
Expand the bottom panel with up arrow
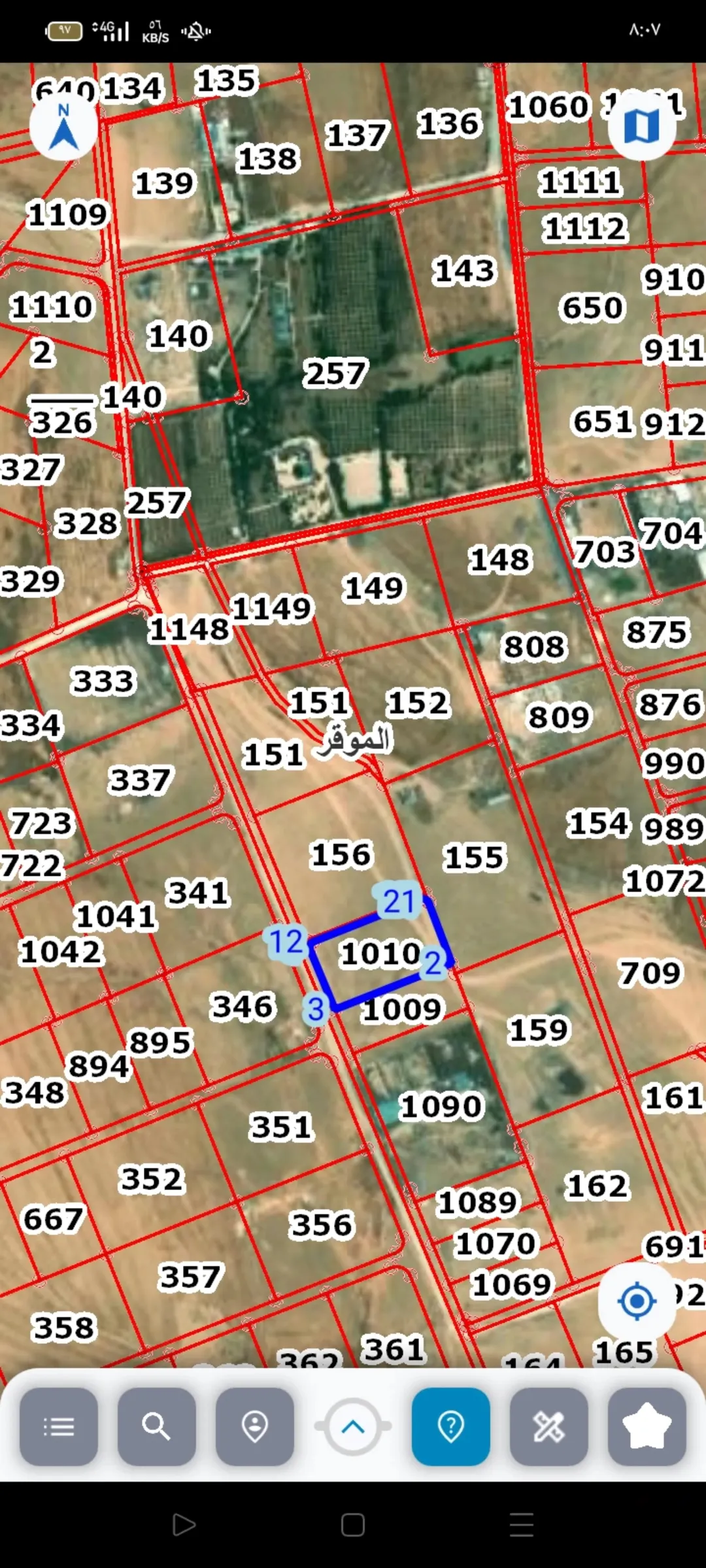(353, 1426)
